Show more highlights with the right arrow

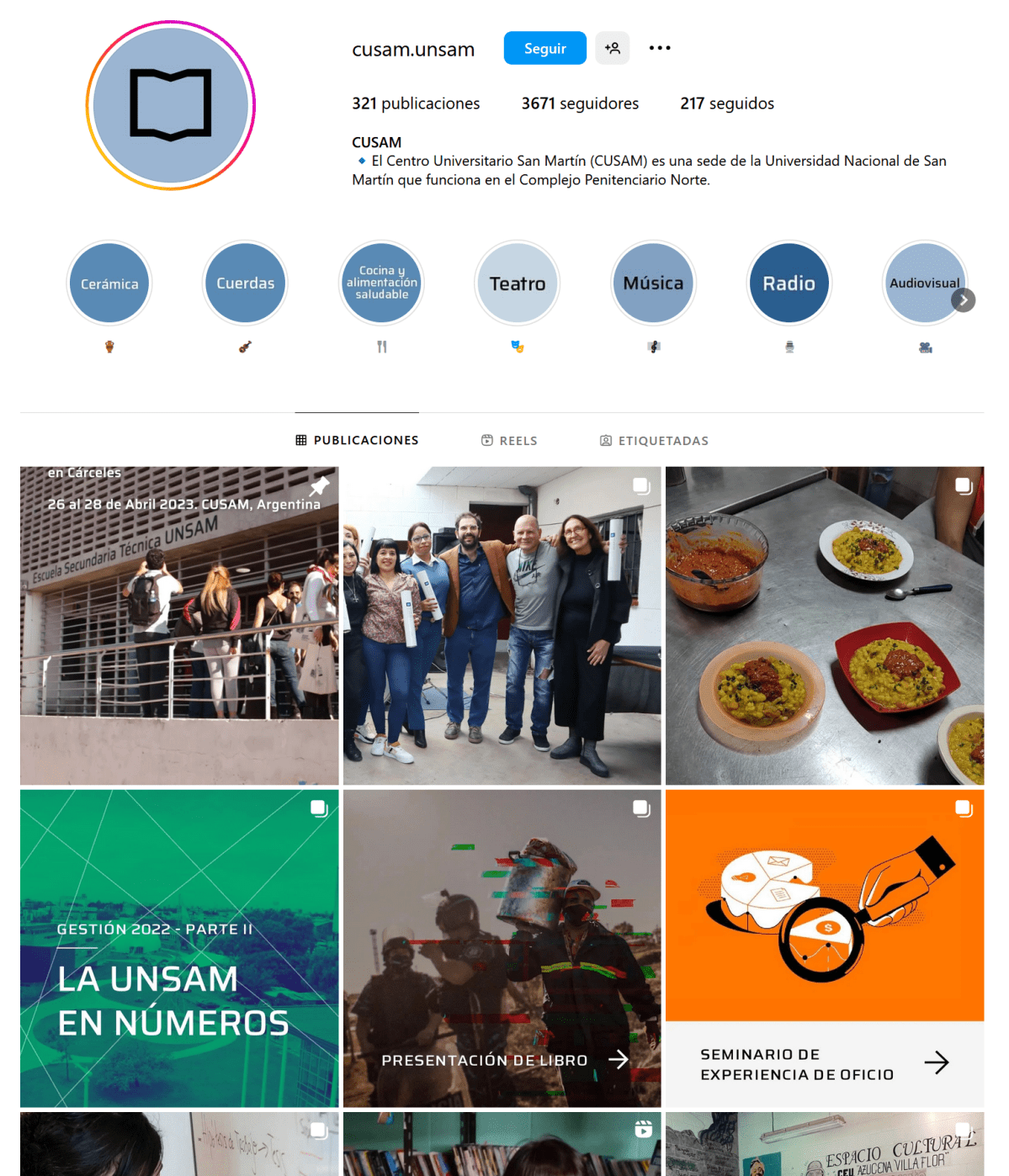[x=964, y=300]
